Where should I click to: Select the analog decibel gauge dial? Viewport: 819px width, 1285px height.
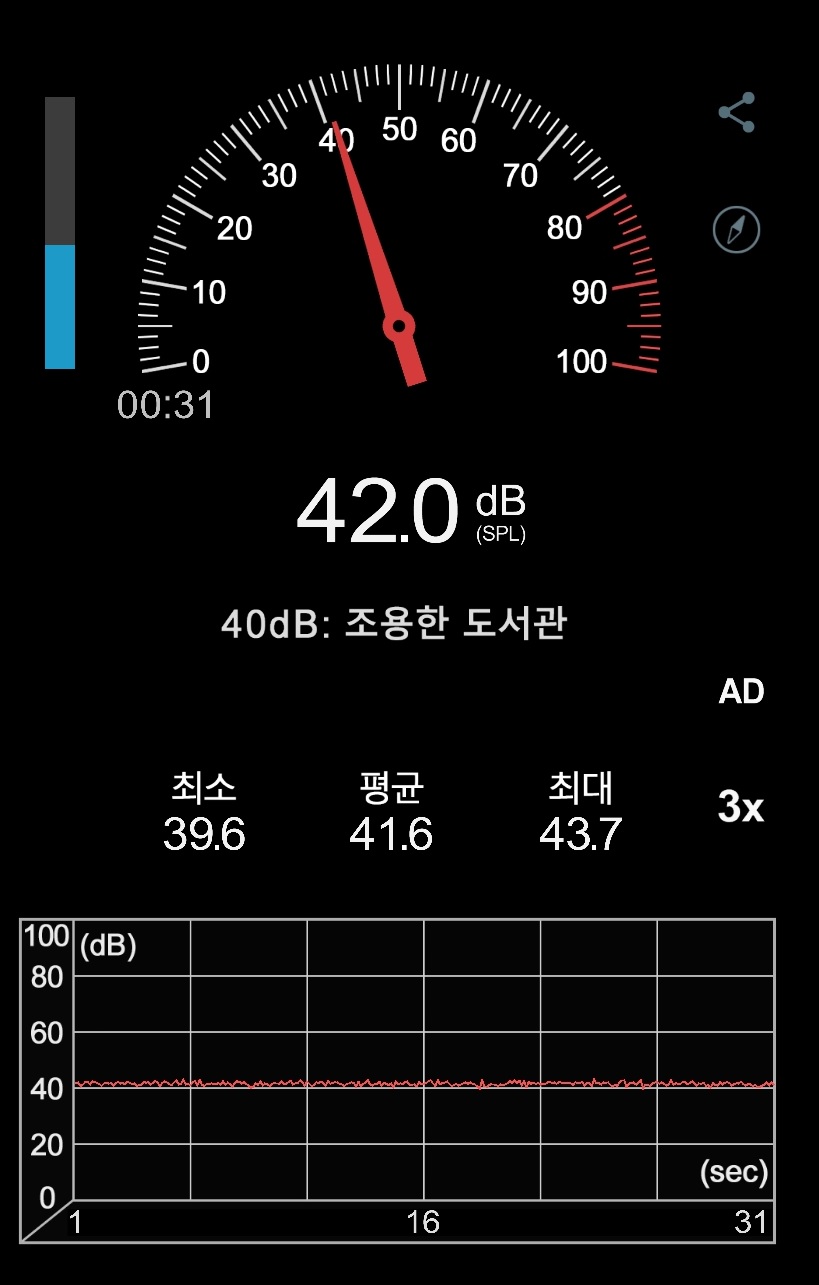[400, 220]
